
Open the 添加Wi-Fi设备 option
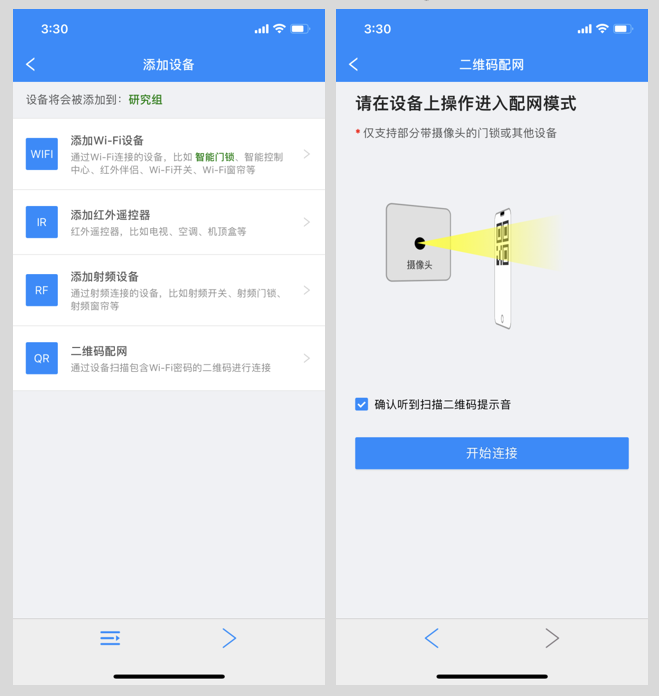[168, 154]
